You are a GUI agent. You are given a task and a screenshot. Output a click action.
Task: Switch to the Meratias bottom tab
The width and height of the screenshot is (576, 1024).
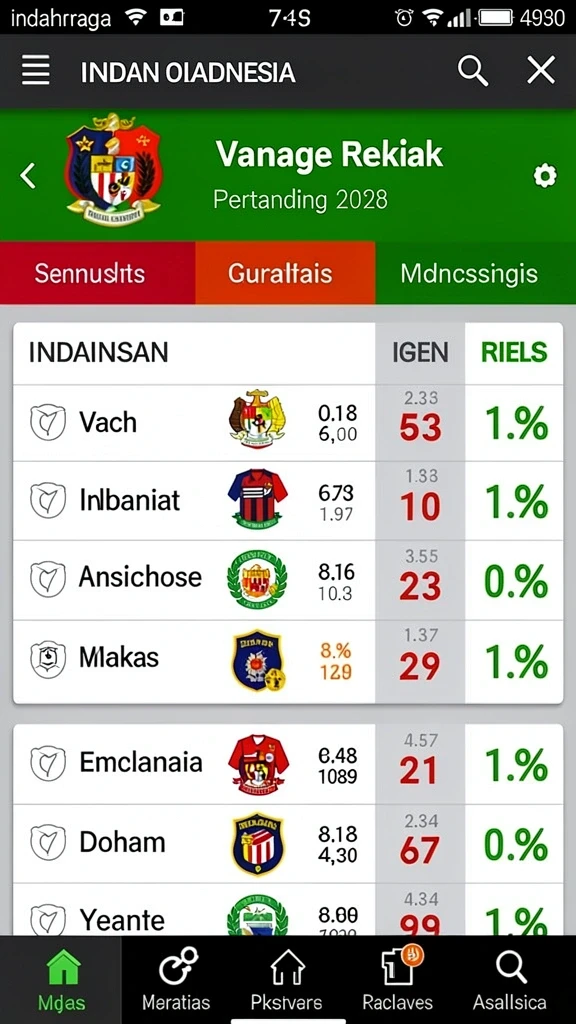176,980
